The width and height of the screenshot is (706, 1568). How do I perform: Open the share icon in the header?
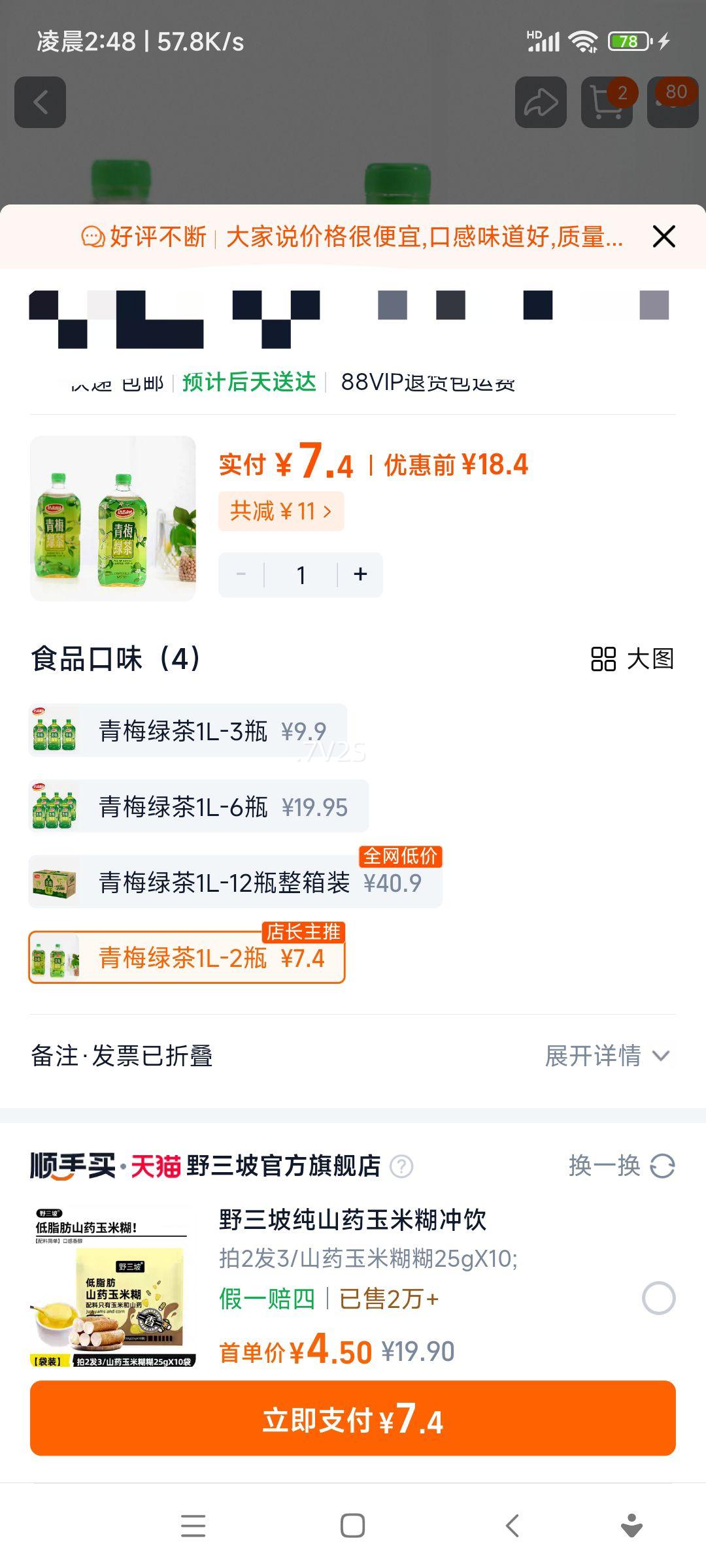pyautogui.click(x=540, y=102)
